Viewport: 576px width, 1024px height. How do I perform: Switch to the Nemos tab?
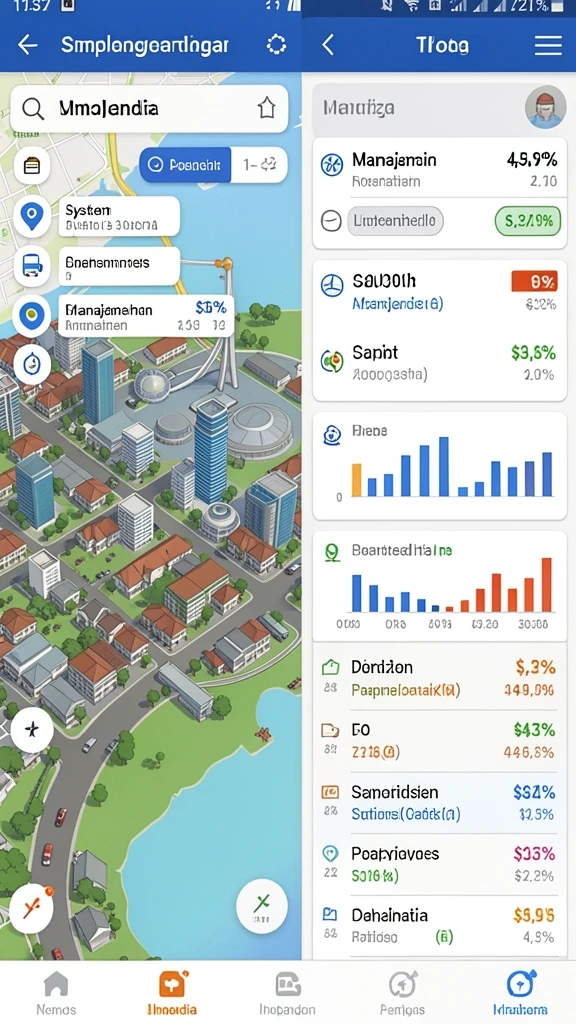point(56,993)
